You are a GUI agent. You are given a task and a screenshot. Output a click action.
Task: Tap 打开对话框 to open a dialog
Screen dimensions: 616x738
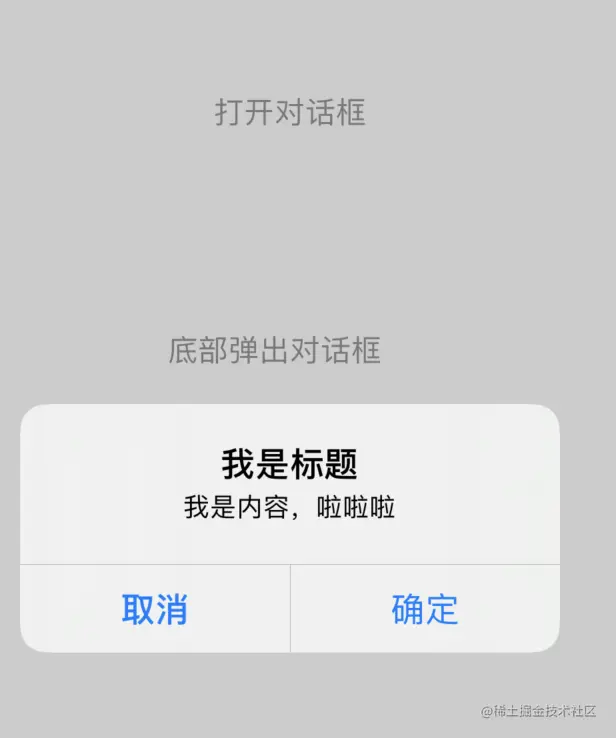click(290, 112)
